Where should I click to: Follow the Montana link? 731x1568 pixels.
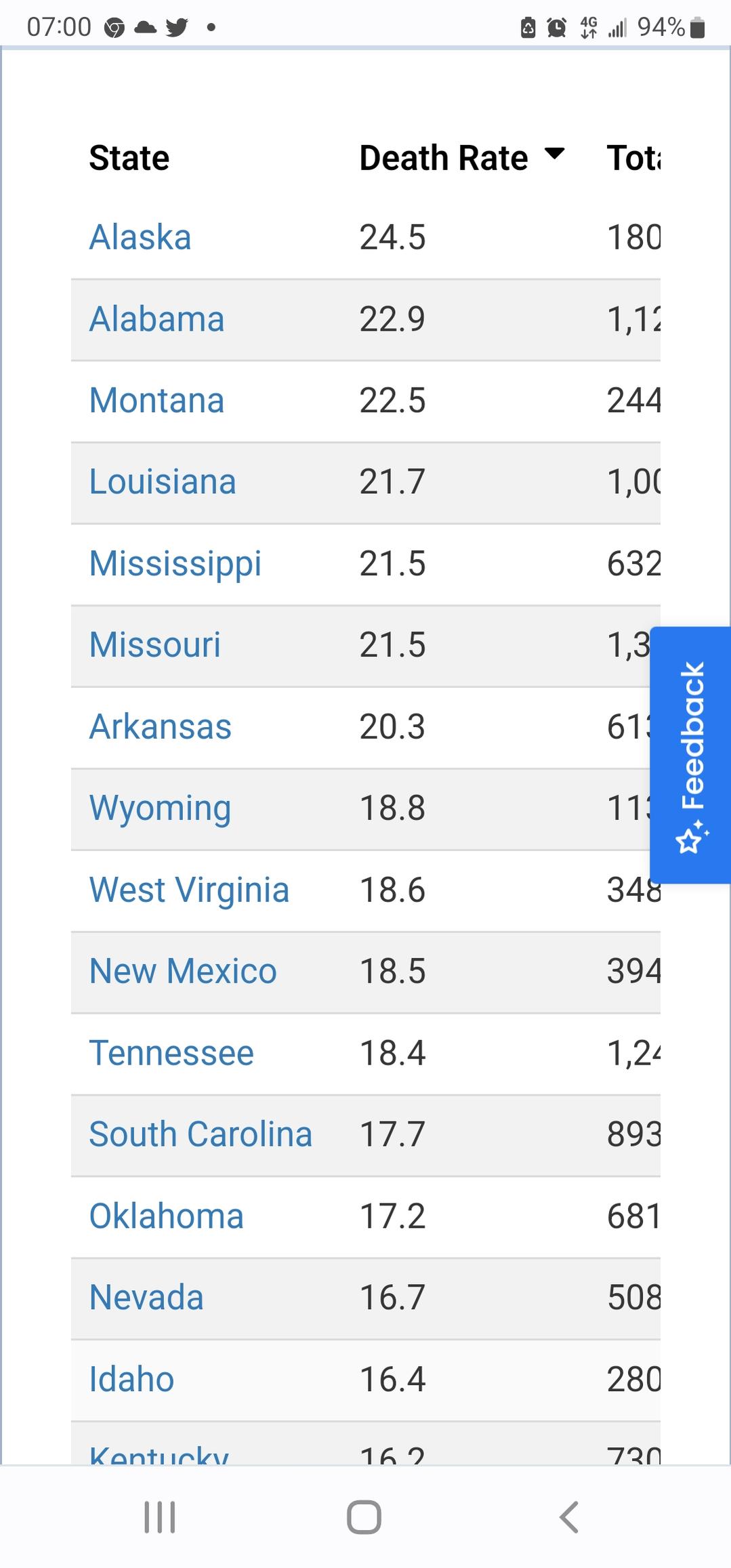(156, 400)
